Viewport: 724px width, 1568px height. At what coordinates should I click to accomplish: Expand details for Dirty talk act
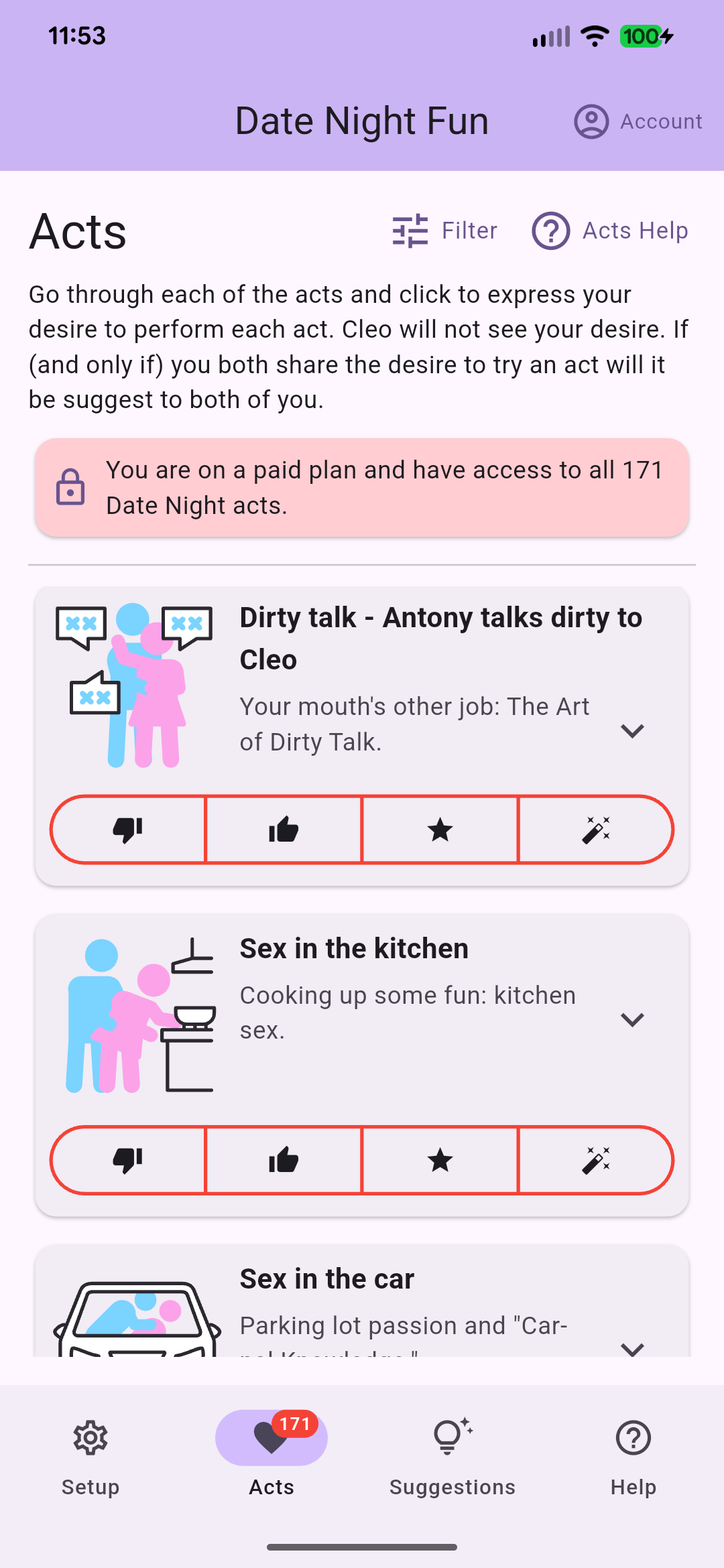pyautogui.click(x=633, y=731)
